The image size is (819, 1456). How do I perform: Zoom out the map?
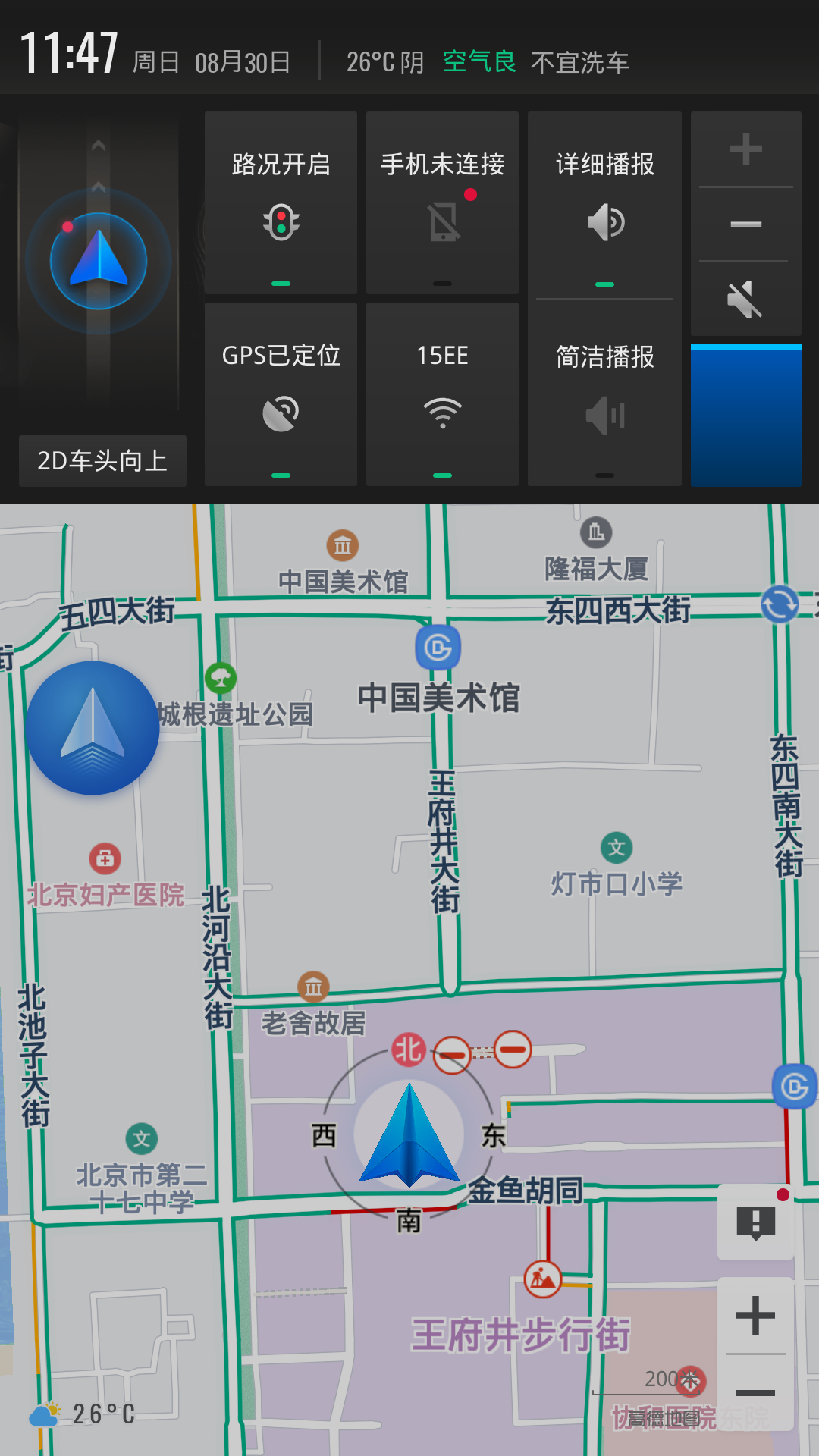[755, 1392]
